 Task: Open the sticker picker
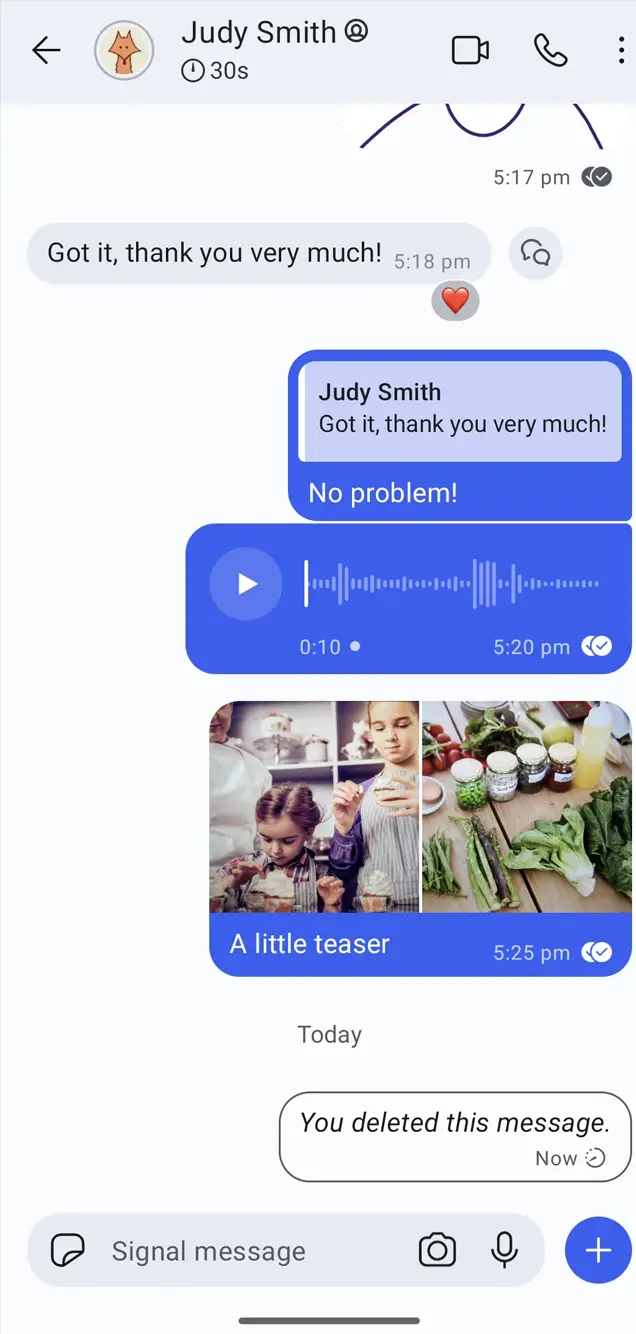[67, 1250]
